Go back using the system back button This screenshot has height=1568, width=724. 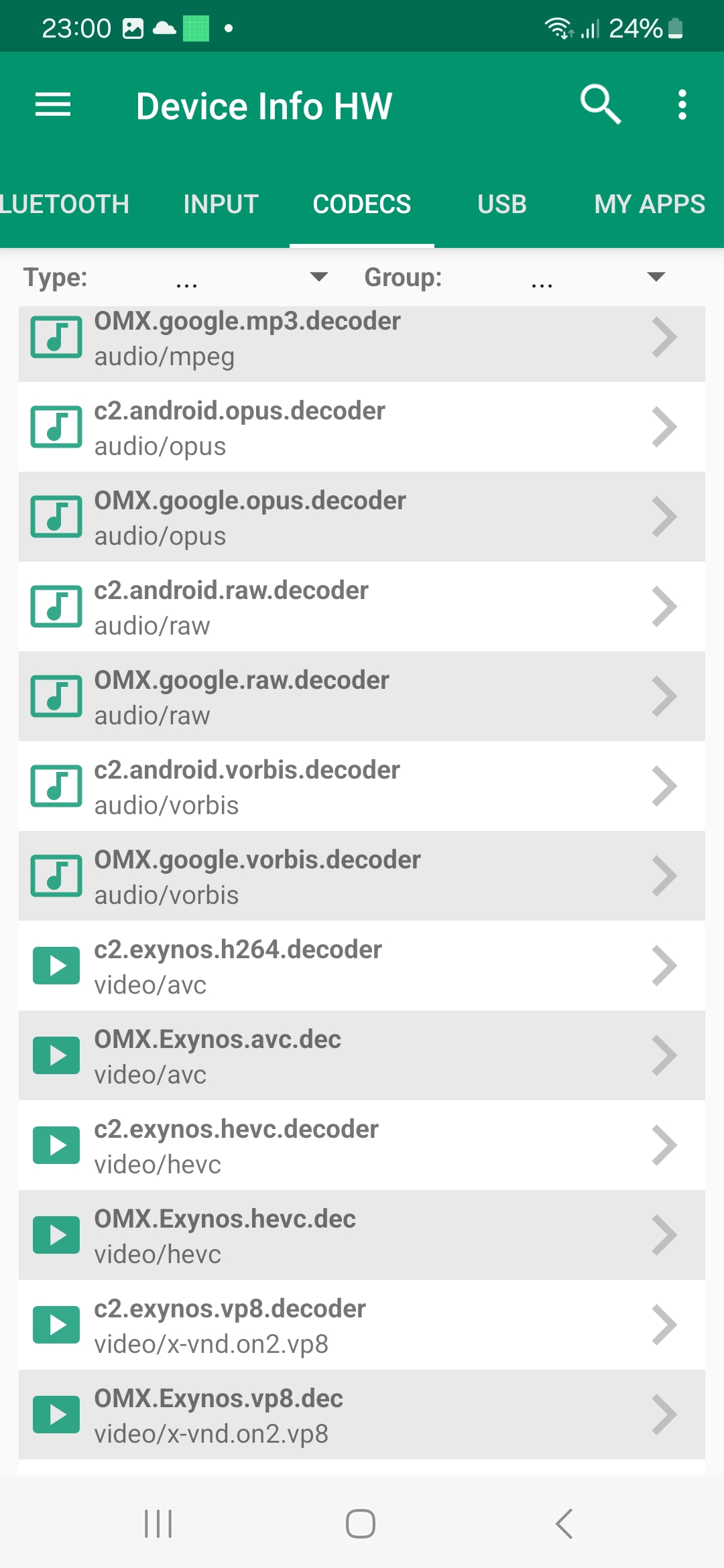(564, 1524)
